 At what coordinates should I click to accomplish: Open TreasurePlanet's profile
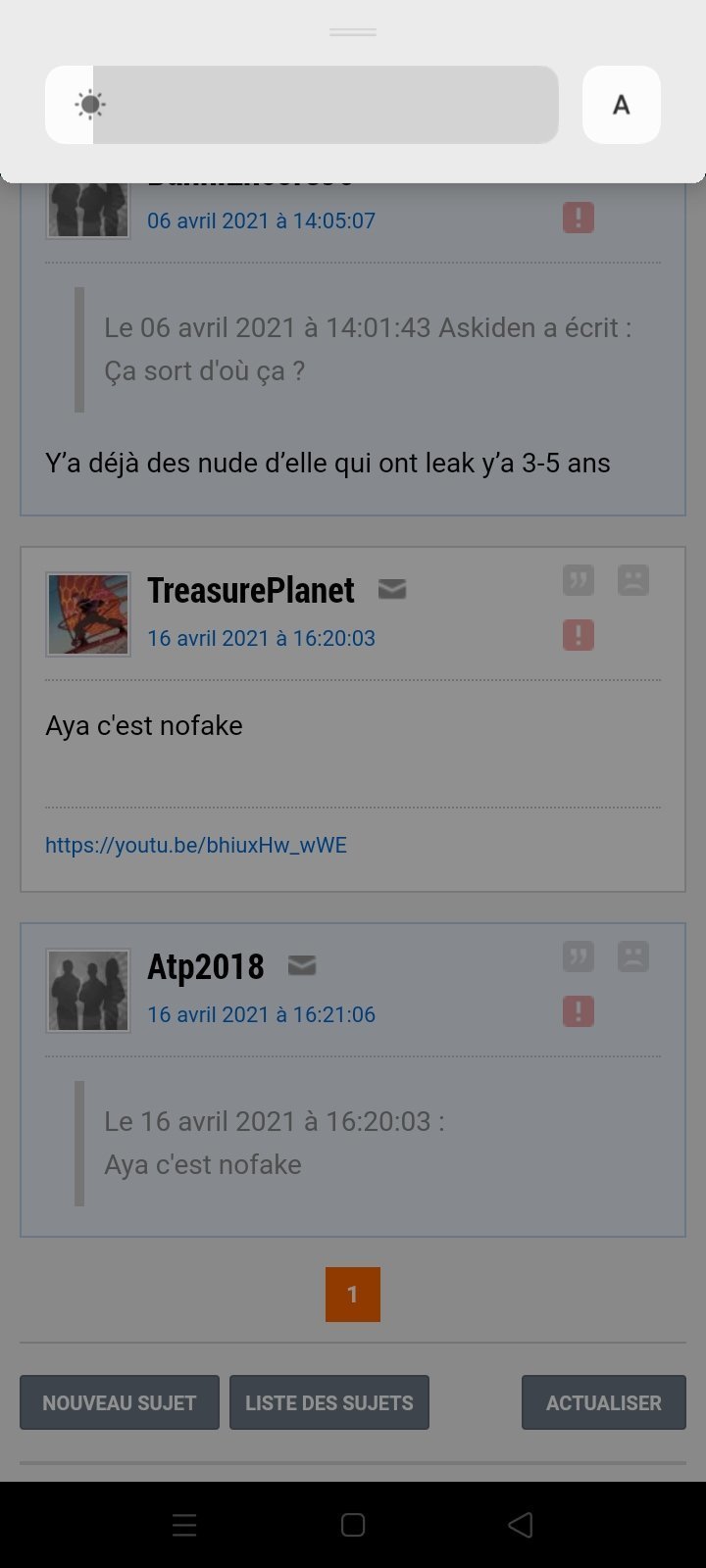click(251, 590)
